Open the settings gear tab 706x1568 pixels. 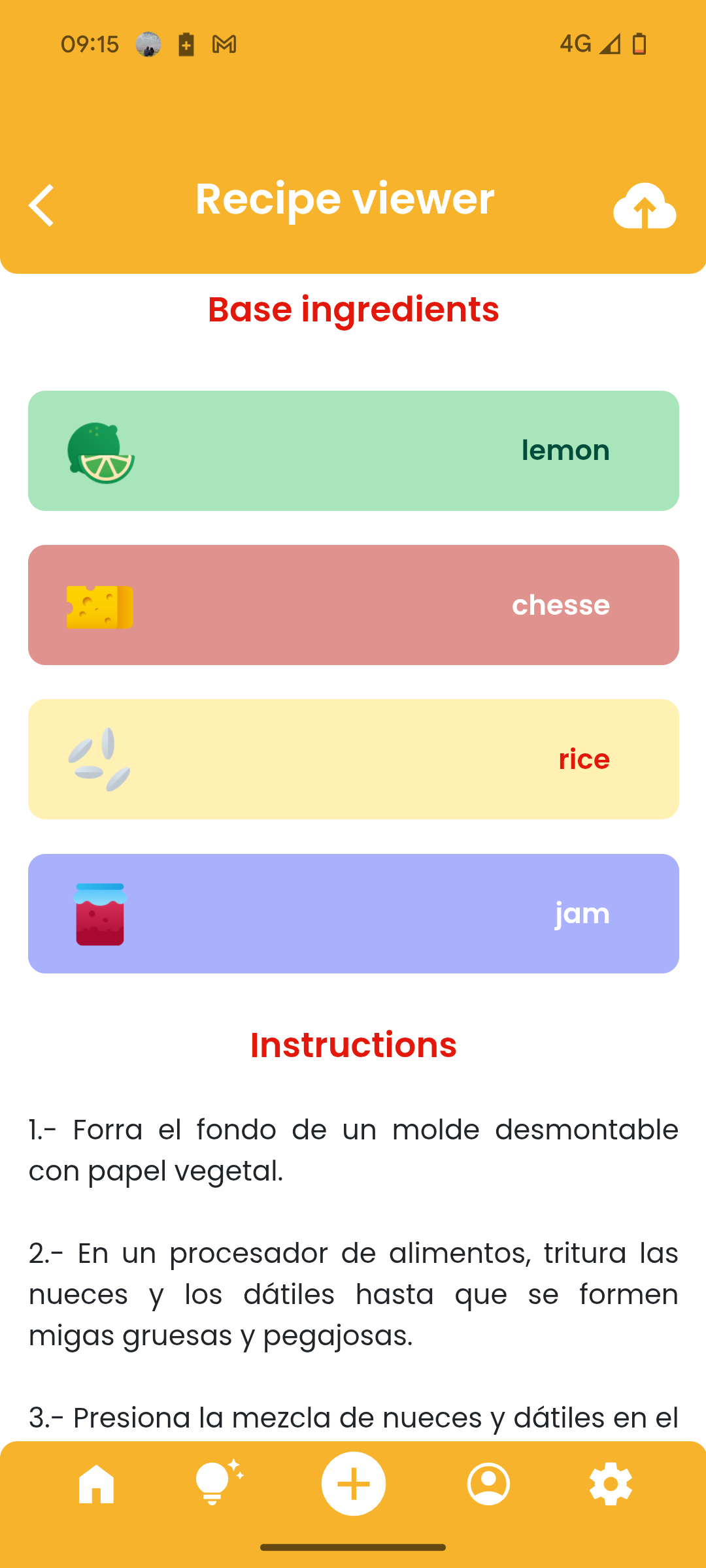click(x=611, y=1484)
